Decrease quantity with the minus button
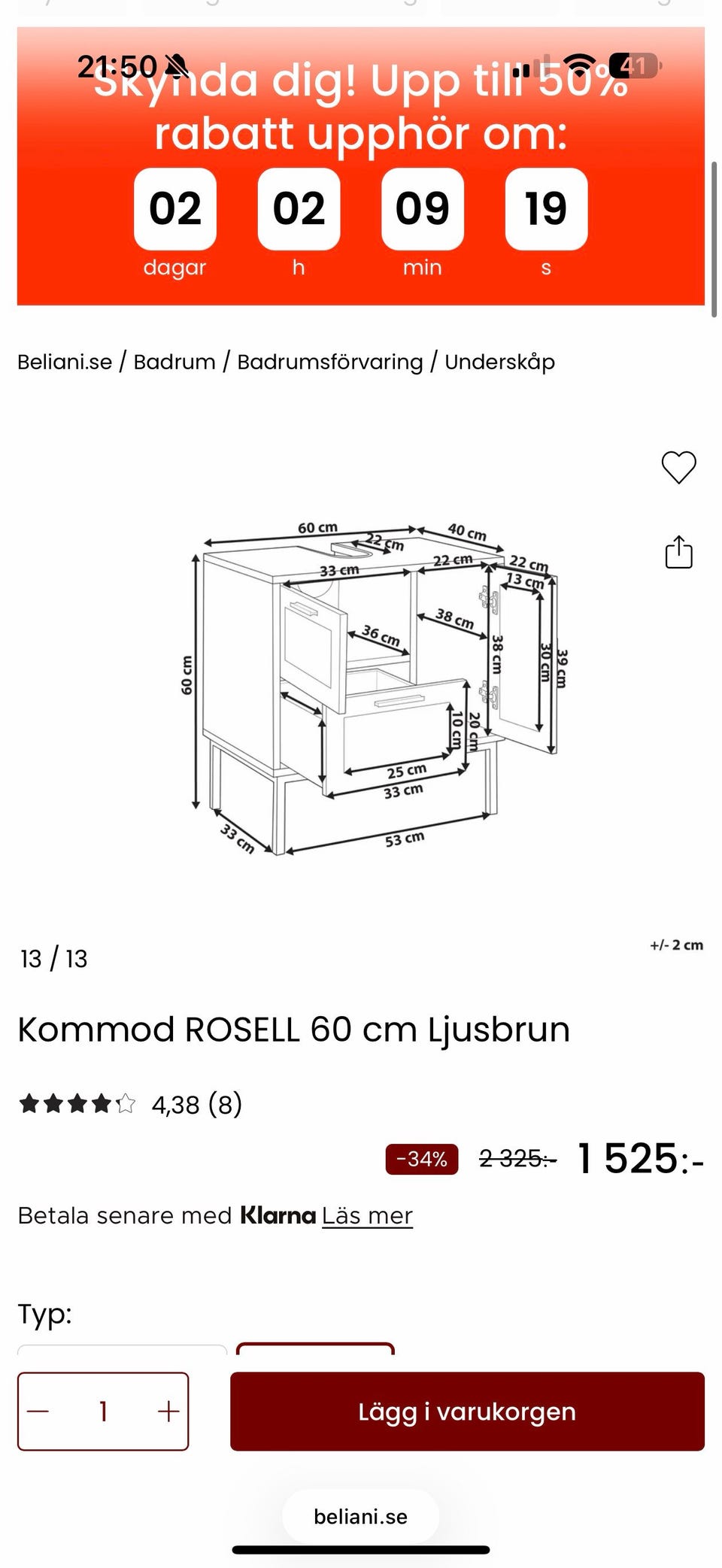The width and height of the screenshot is (722, 1568). point(38,1412)
